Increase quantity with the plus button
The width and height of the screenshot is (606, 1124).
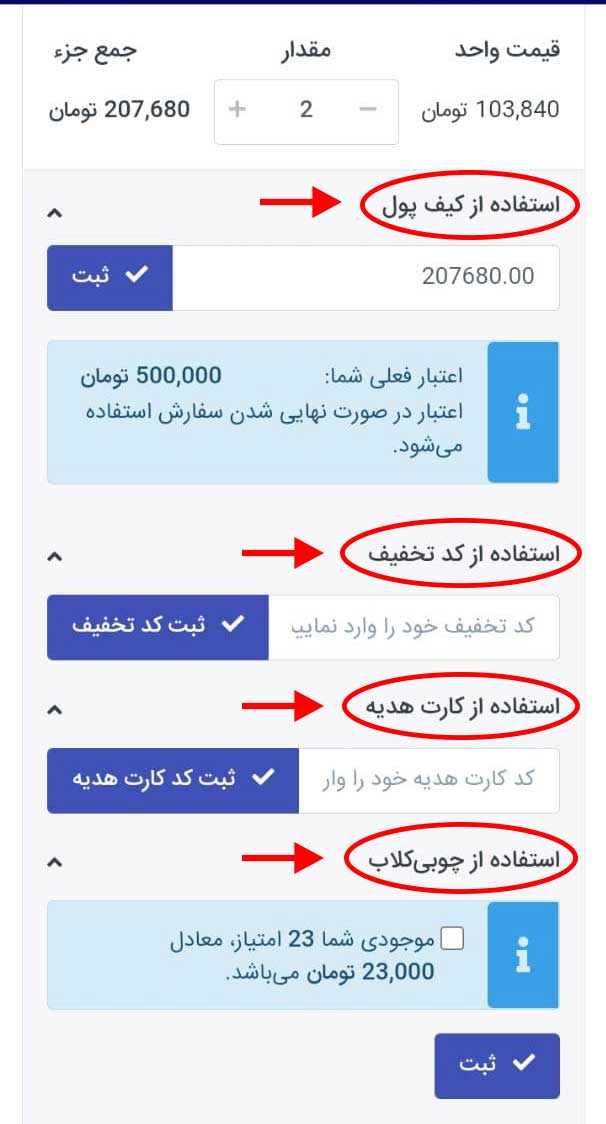[x=237, y=110]
